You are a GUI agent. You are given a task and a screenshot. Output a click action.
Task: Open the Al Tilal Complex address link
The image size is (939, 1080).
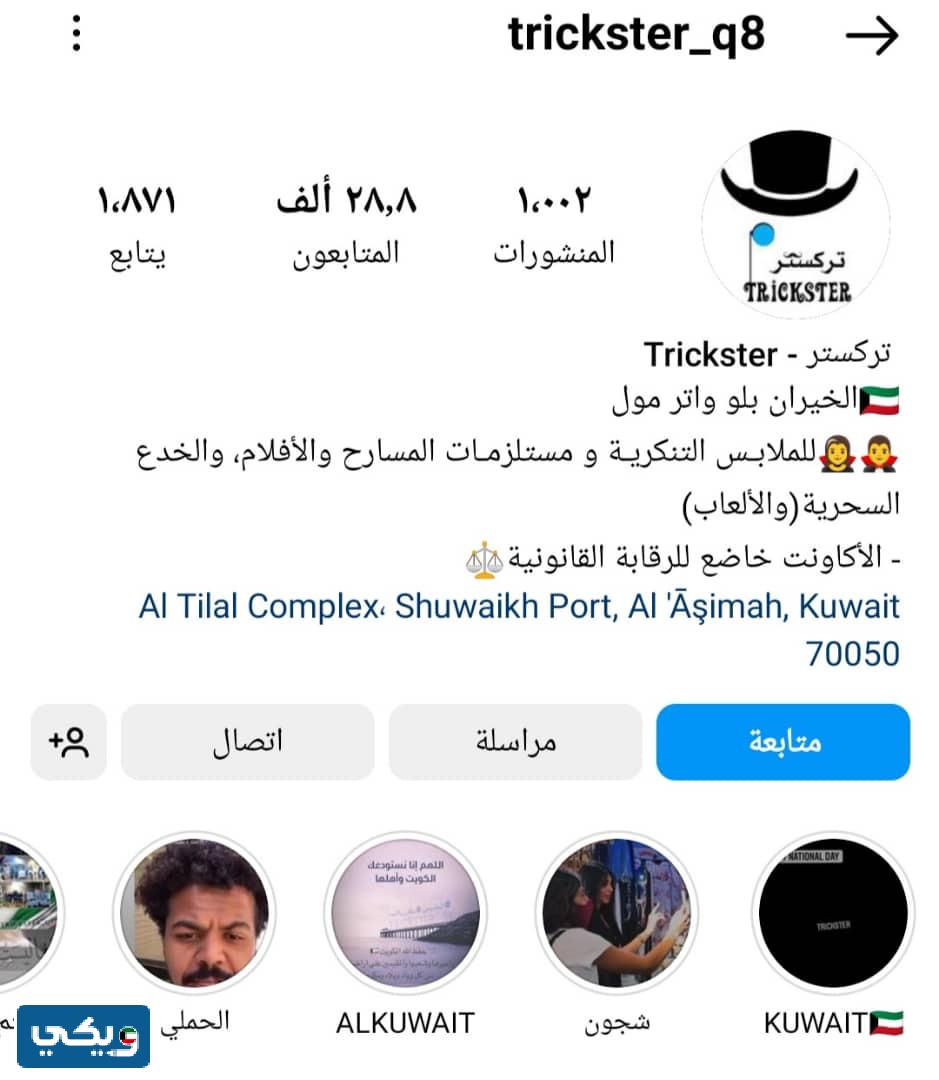(x=520, y=607)
